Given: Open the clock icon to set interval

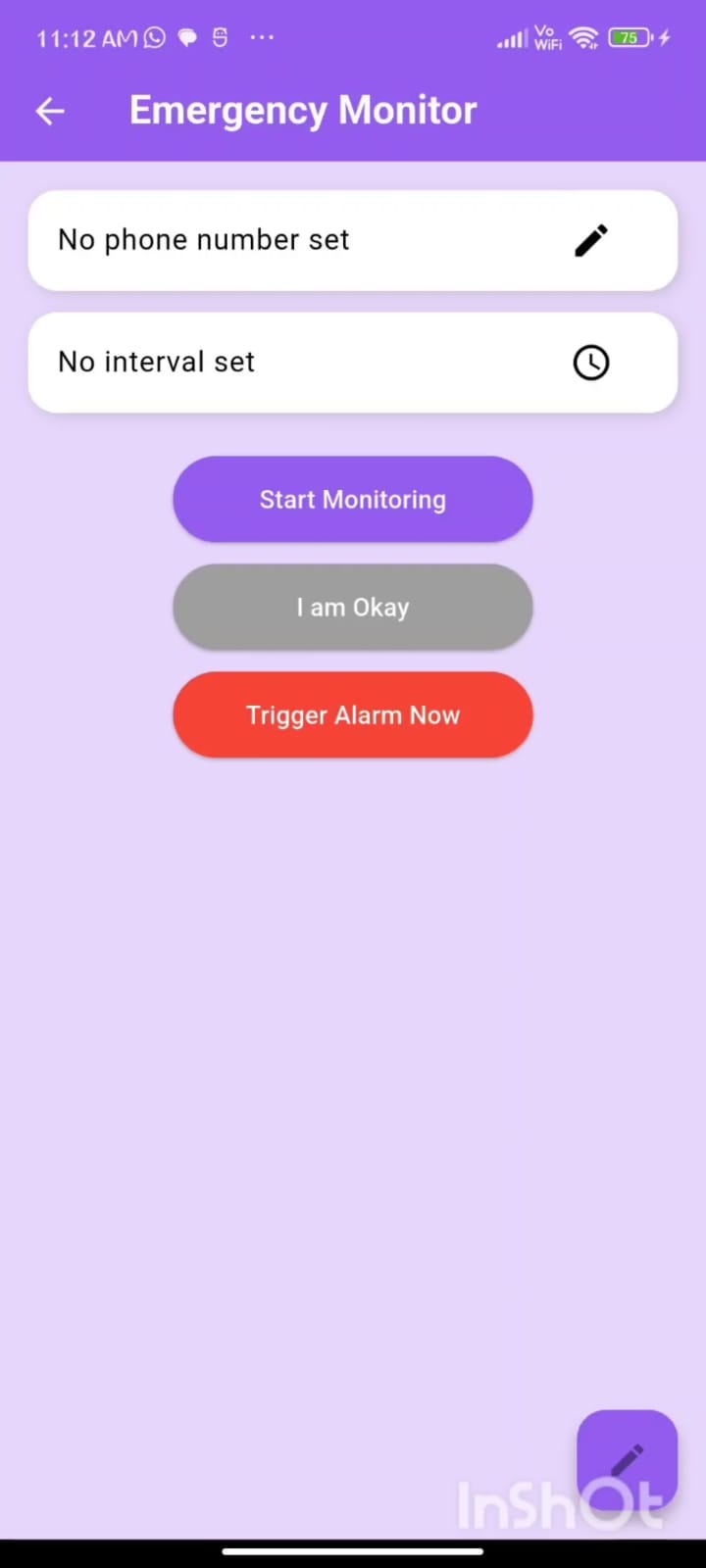Looking at the screenshot, I should click(590, 362).
